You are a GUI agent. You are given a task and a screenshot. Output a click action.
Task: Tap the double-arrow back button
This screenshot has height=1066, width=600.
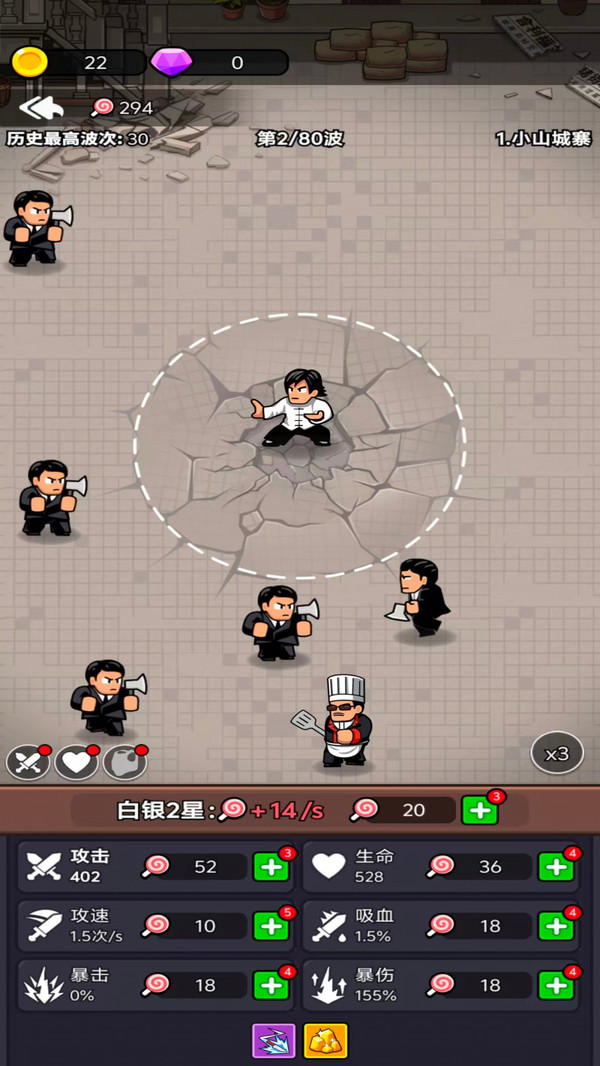[x=41, y=108]
